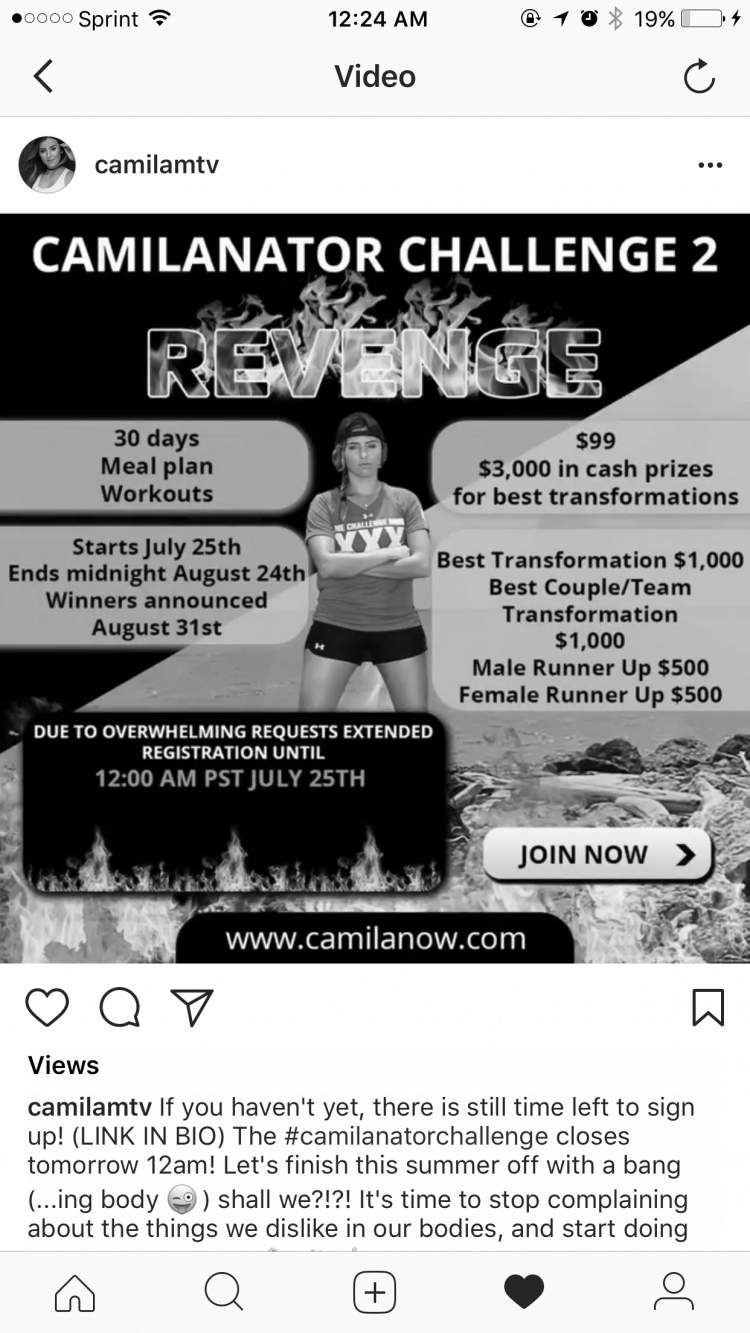750x1333 pixels.
Task: Open camilamtv's profile picture
Action: (47, 164)
